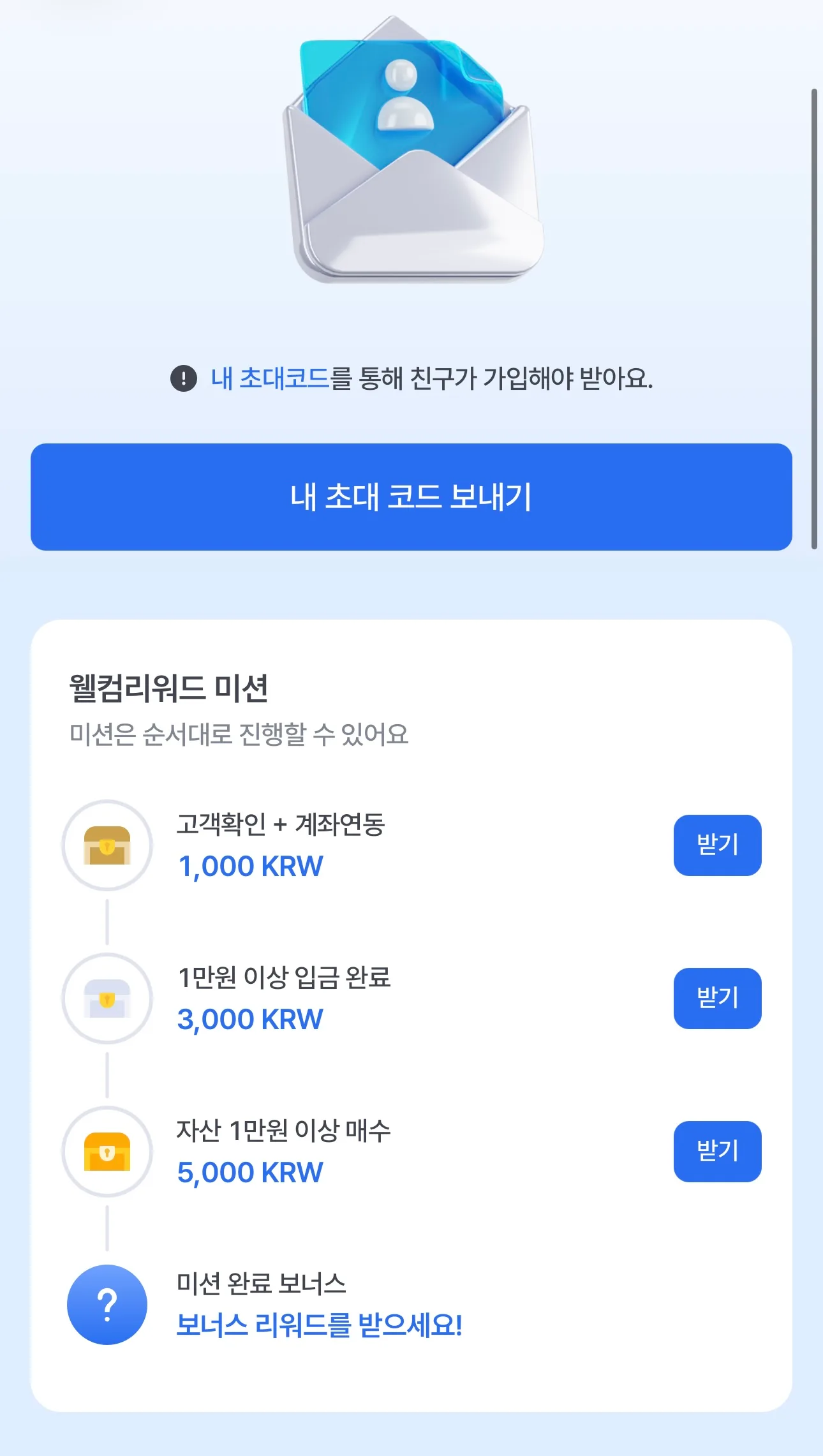Select the white treasure chest deposit icon
Screen dimensions: 823x1456
(x=108, y=998)
